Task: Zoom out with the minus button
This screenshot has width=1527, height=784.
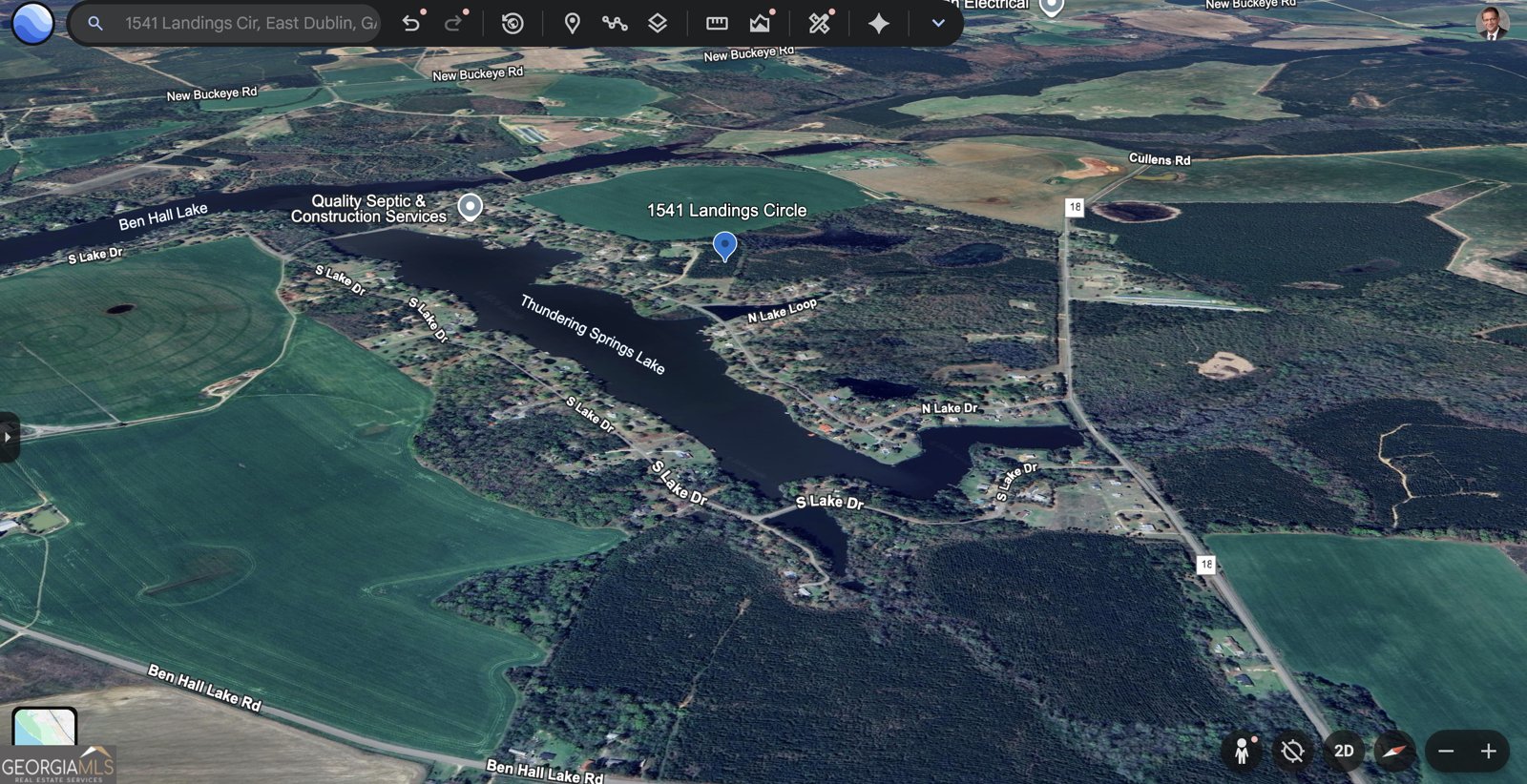Action: pos(1446,752)
